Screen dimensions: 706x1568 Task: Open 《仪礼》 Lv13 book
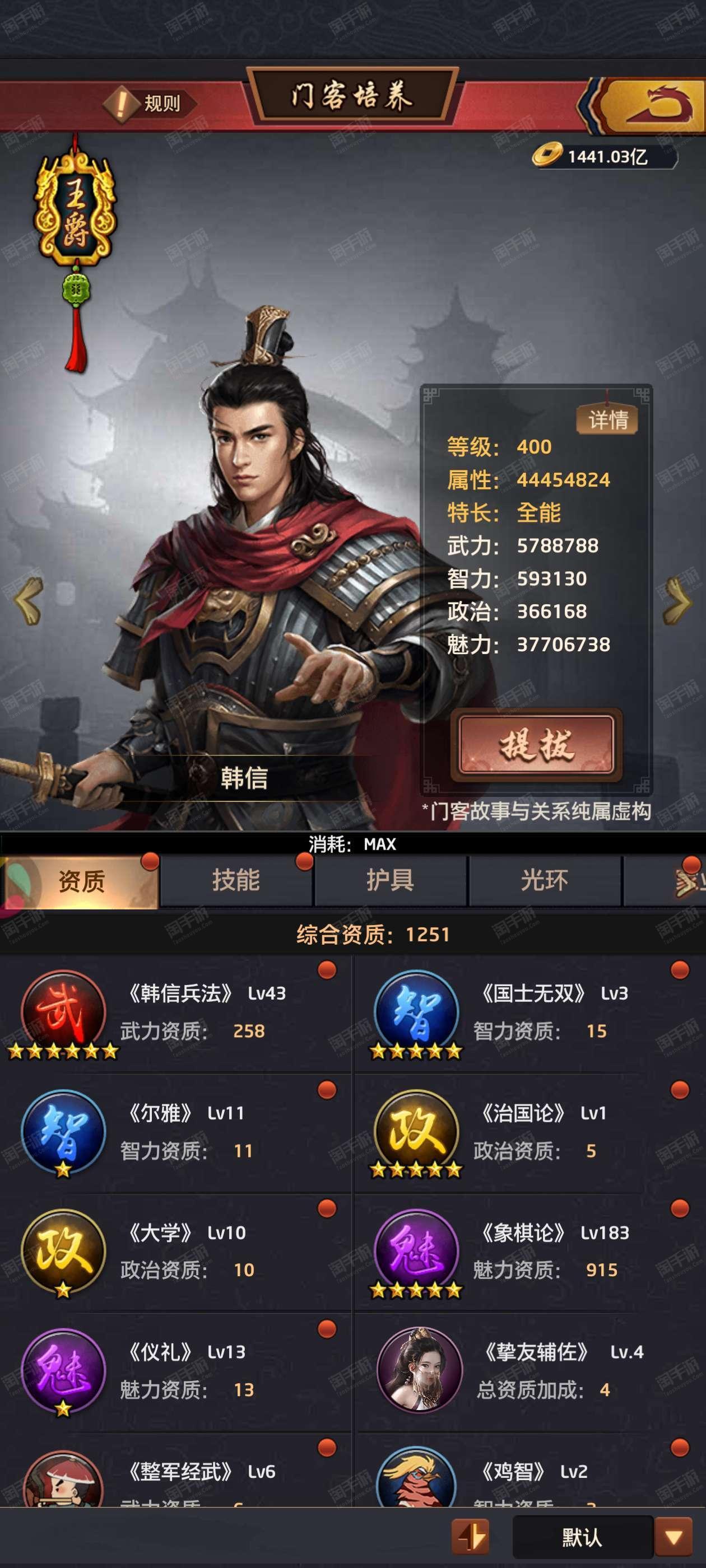175,1371
